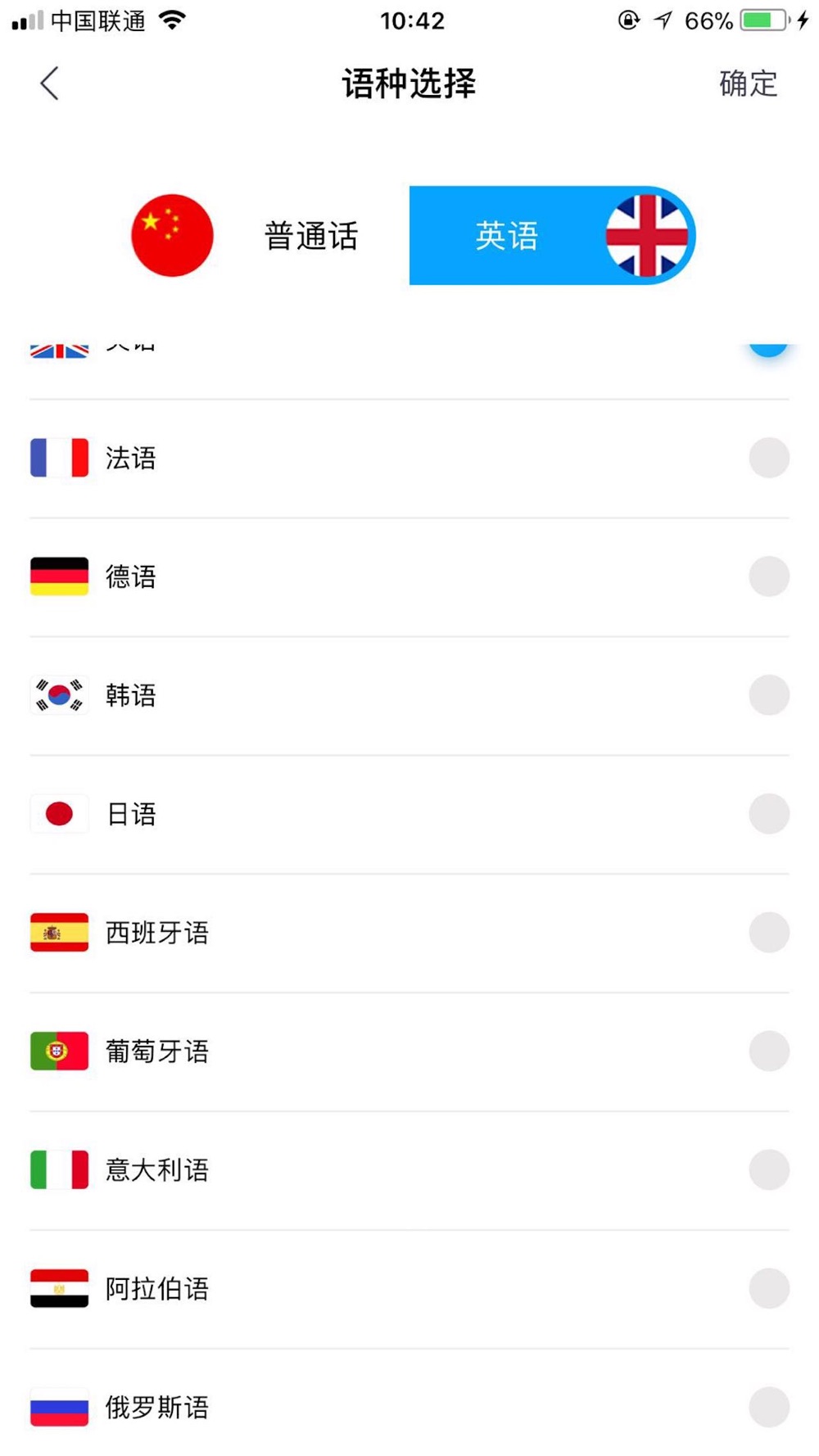Choose 法语 from the list
Screen dimensions: 819x1456
click(409, 458)
